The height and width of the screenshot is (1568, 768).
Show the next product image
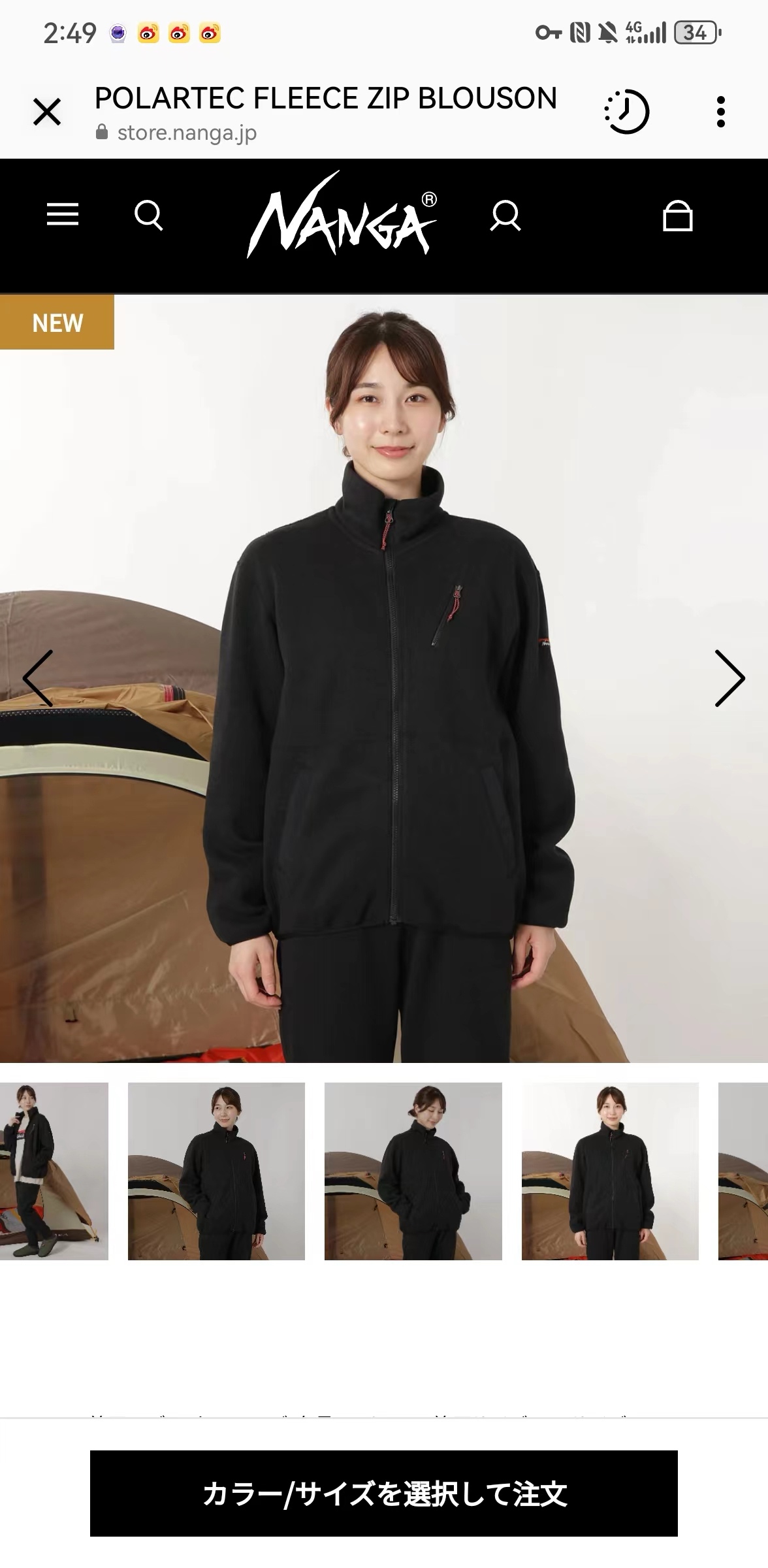click(x=729, y=678)
